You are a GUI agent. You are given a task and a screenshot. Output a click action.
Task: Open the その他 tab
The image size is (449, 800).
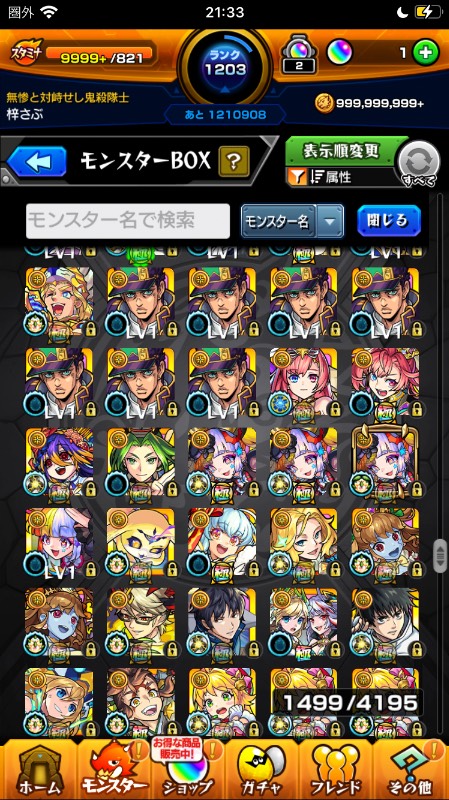pyautogui.click(x=411, y=769)
